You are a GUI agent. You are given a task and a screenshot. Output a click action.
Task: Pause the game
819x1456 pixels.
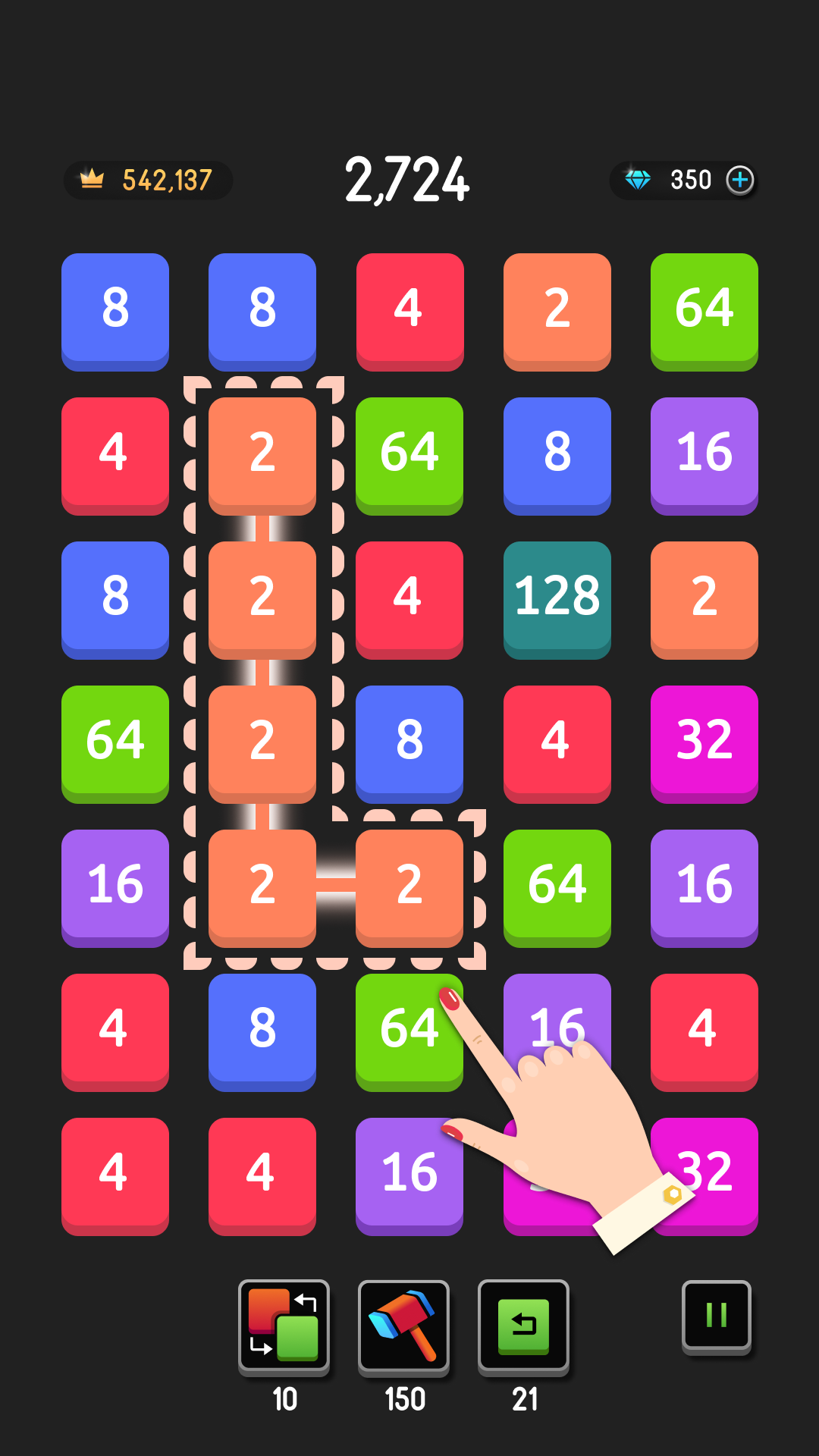click(716, 1316)
